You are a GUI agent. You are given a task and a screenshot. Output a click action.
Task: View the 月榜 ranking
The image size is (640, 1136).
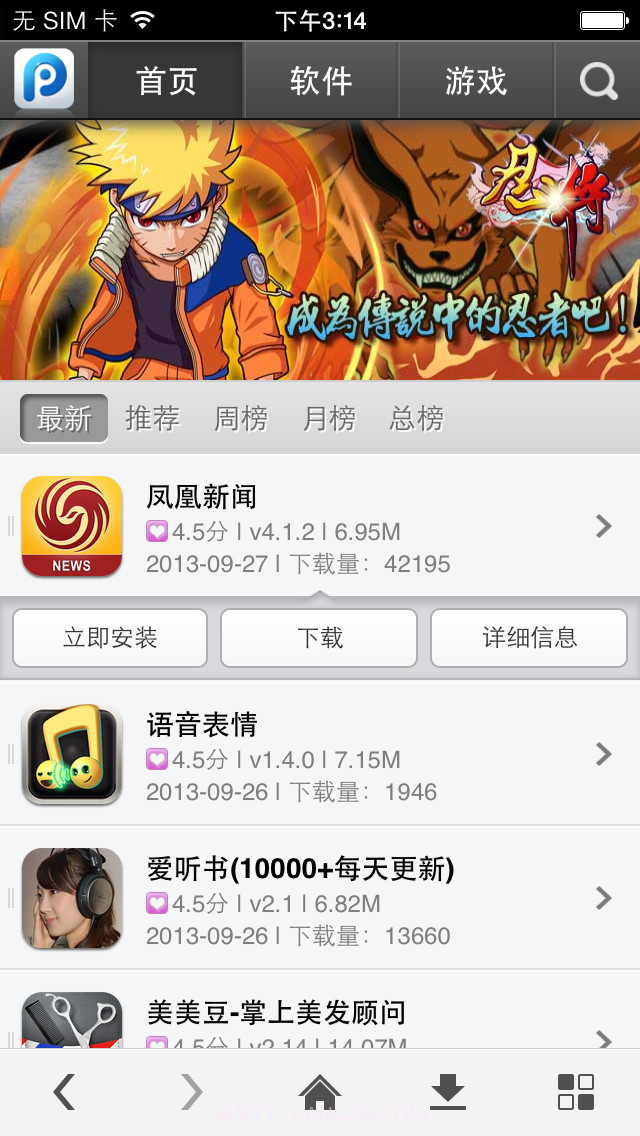(329, 418)
